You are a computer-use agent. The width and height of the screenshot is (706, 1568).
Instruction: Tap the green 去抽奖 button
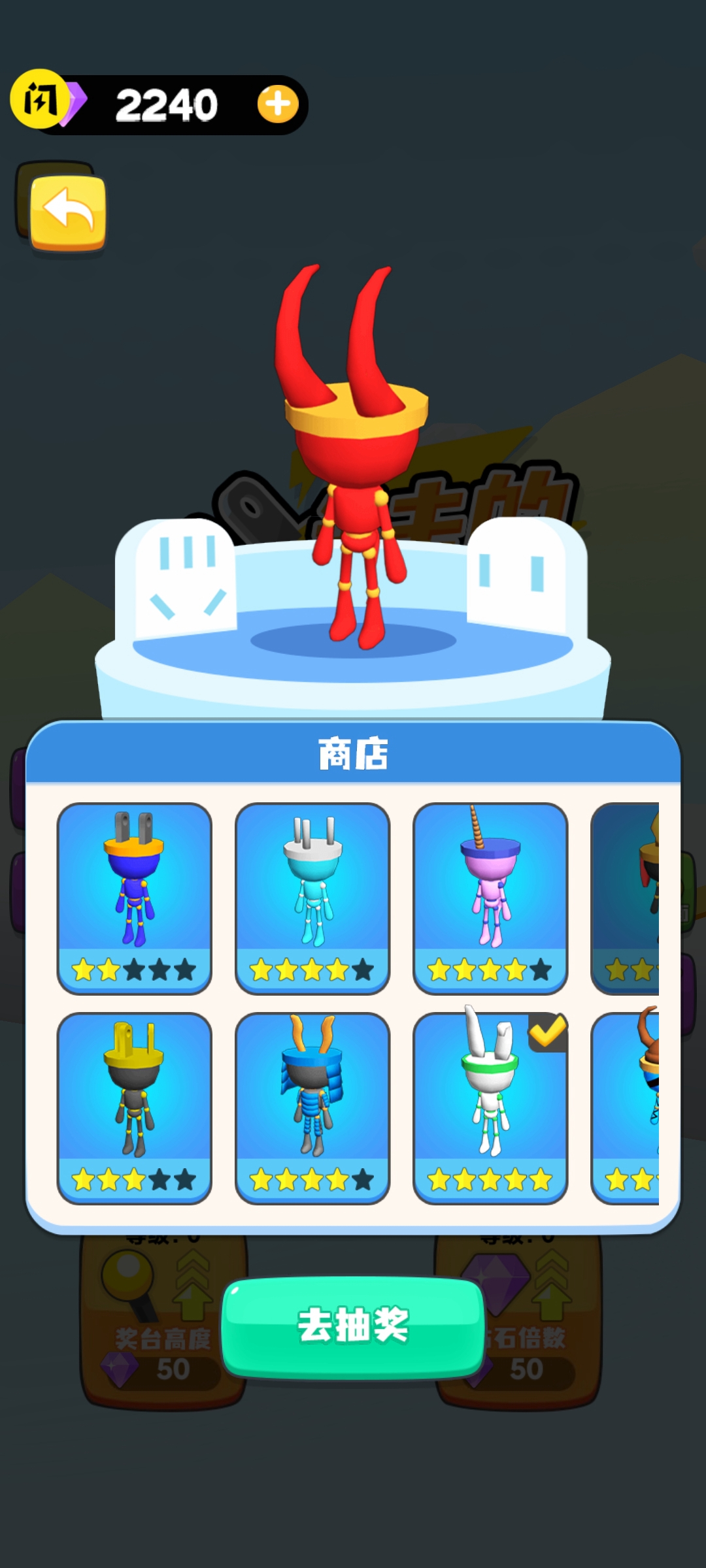353,1326
